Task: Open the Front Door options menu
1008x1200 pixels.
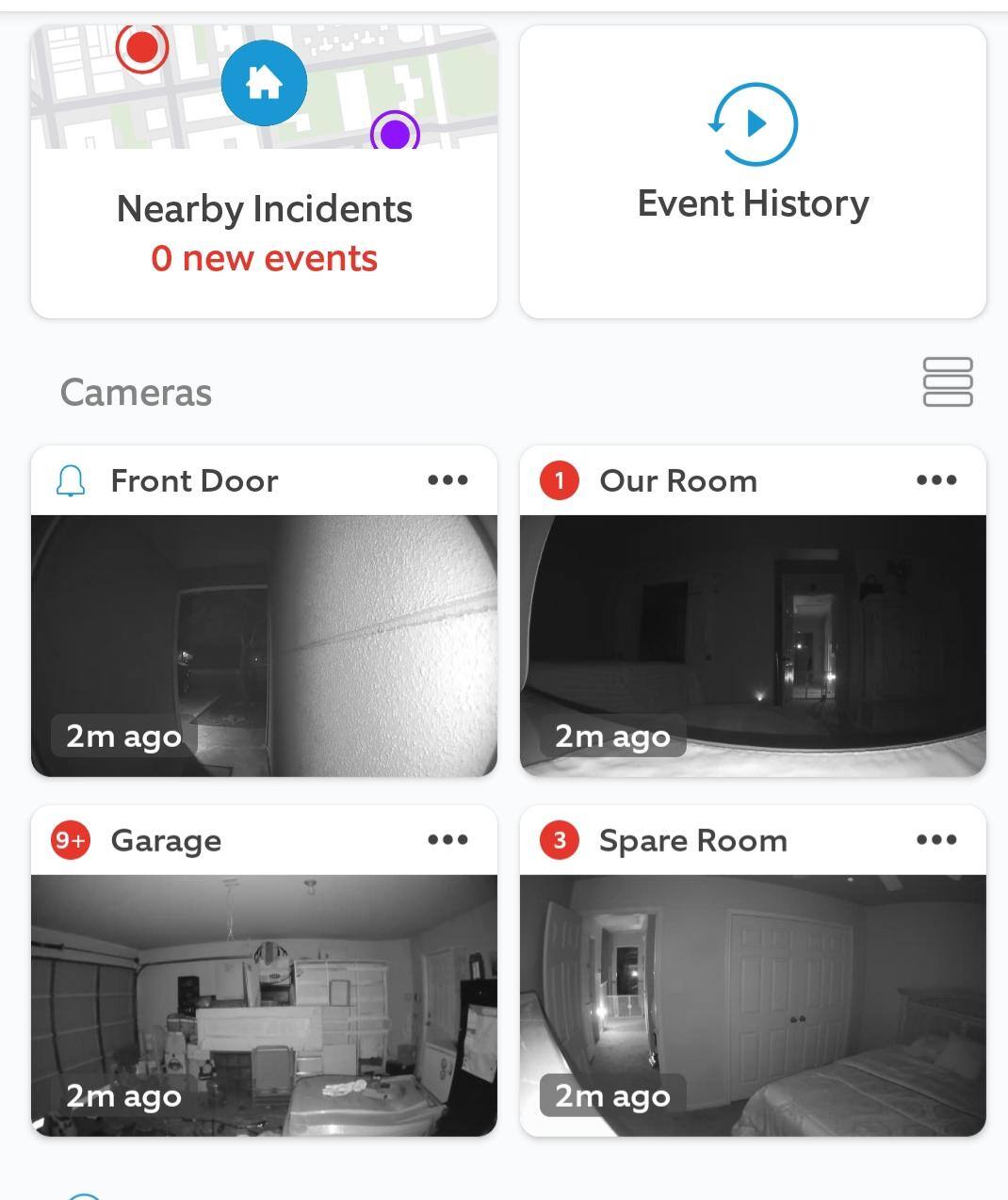Action: pyautogui.click(x=447, y=480)
